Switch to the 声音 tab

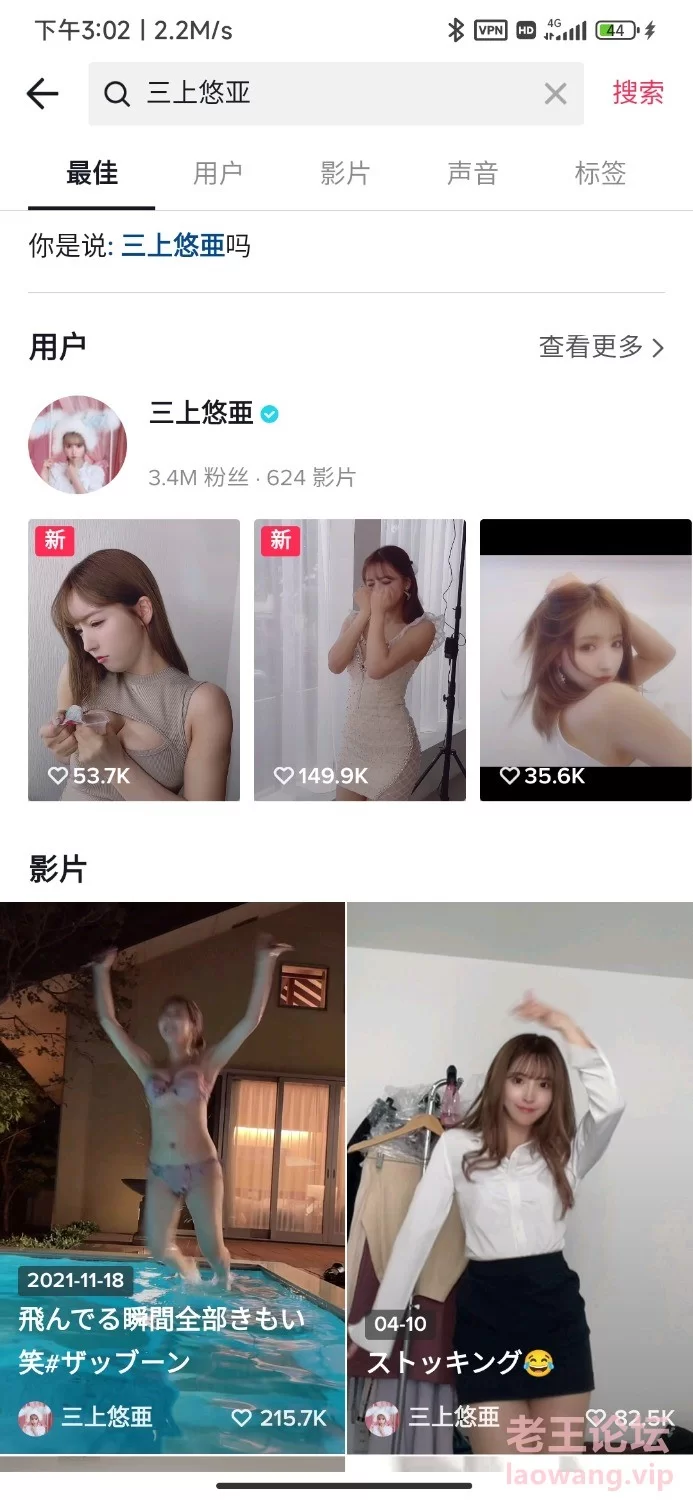pyautogui.click(x=472, y=173)
